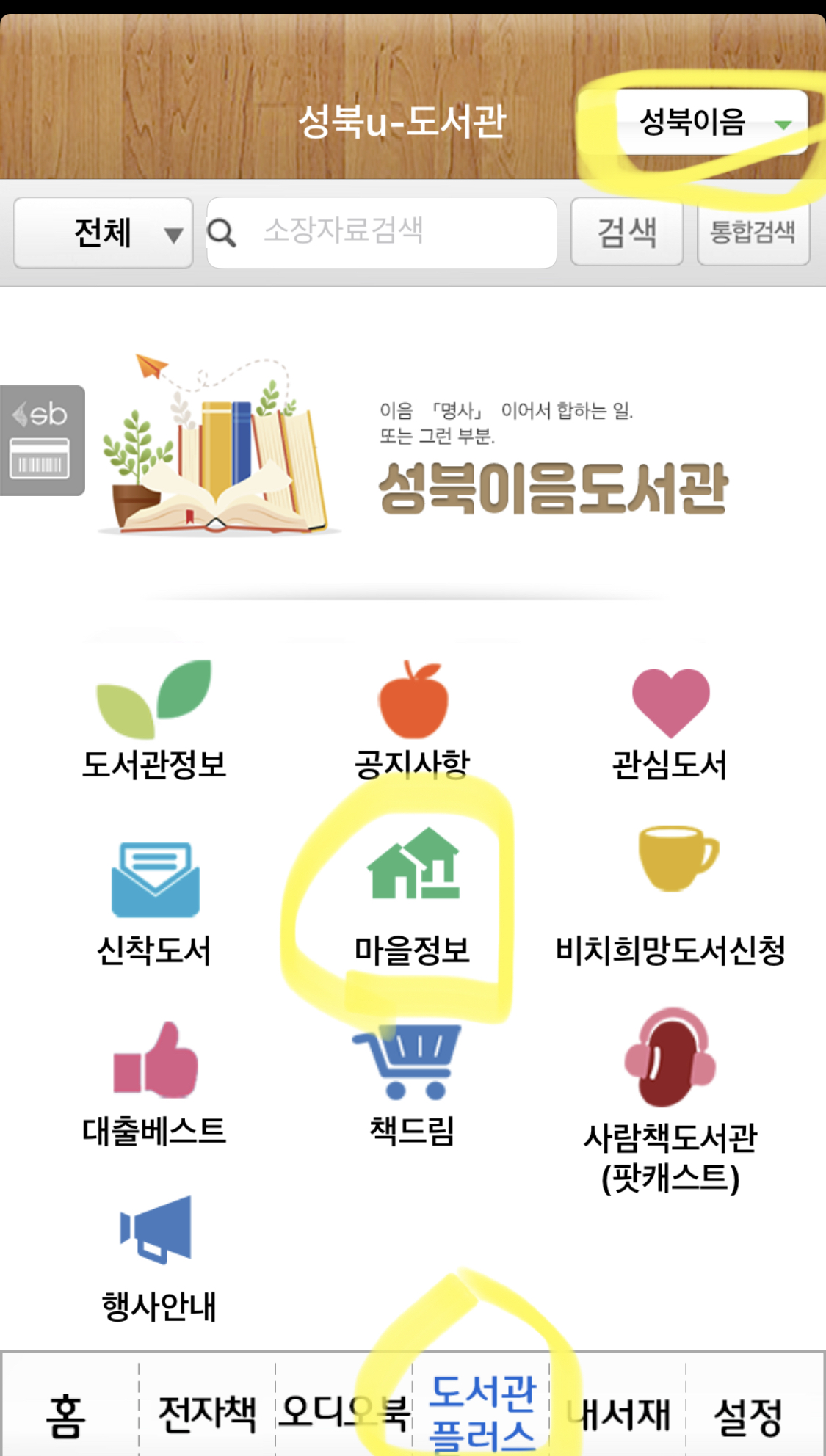Open 도서관정보 library info

154,719
